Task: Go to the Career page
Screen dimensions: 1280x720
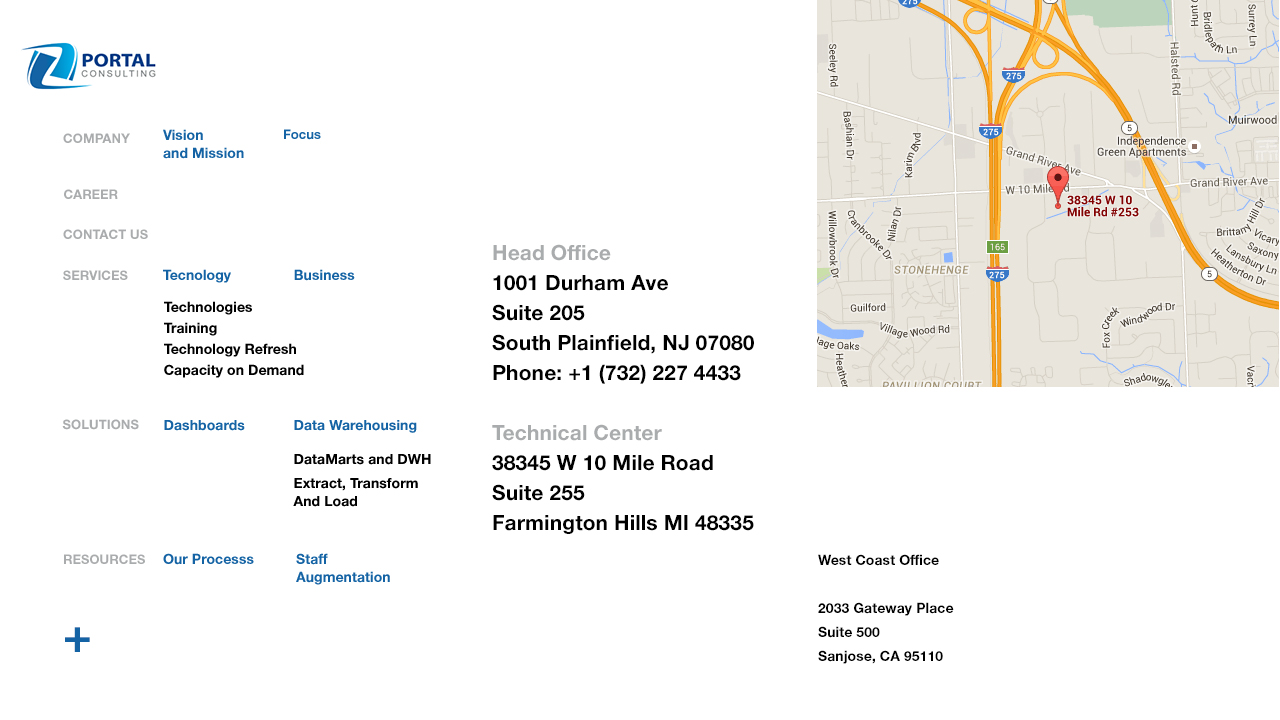Action: coord(91,195)
